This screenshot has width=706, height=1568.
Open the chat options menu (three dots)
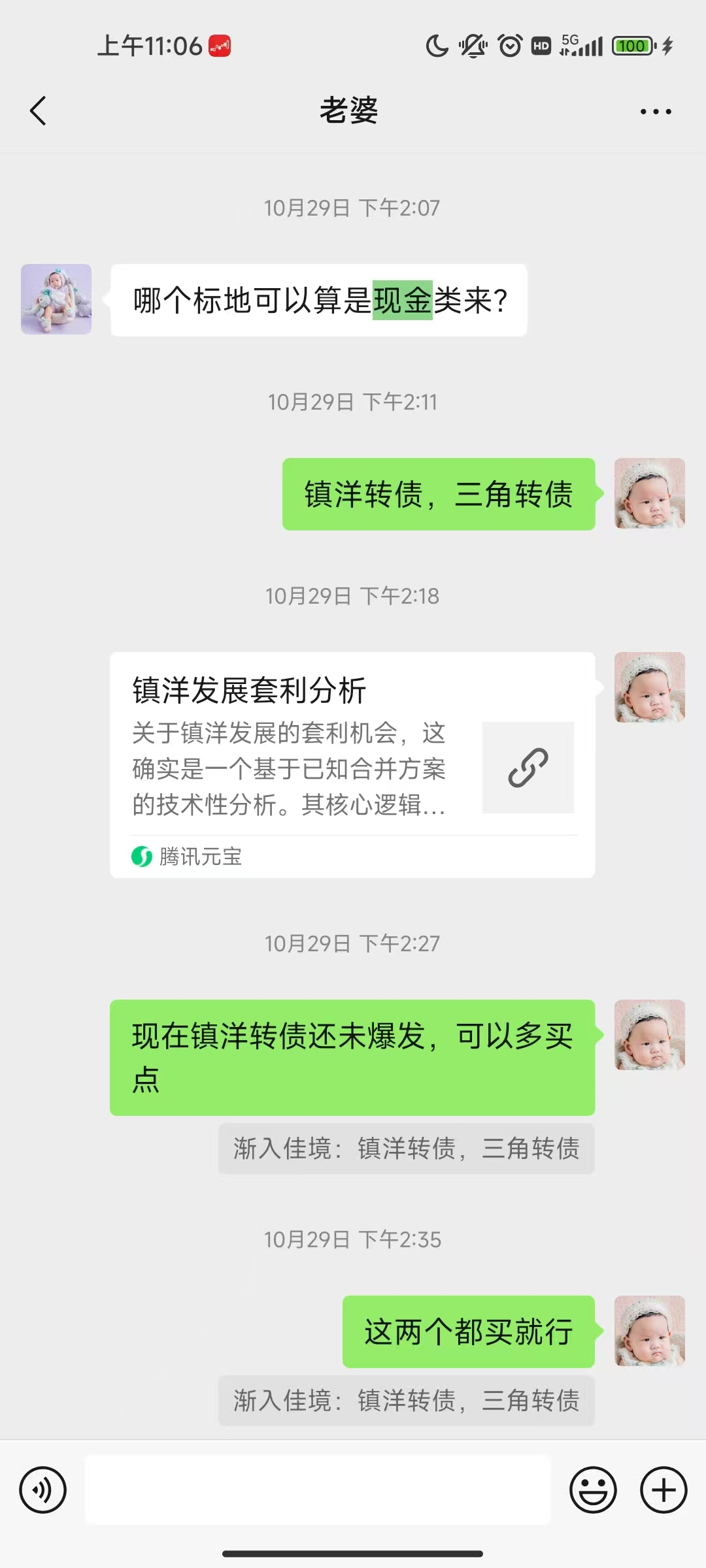point(655,112)
